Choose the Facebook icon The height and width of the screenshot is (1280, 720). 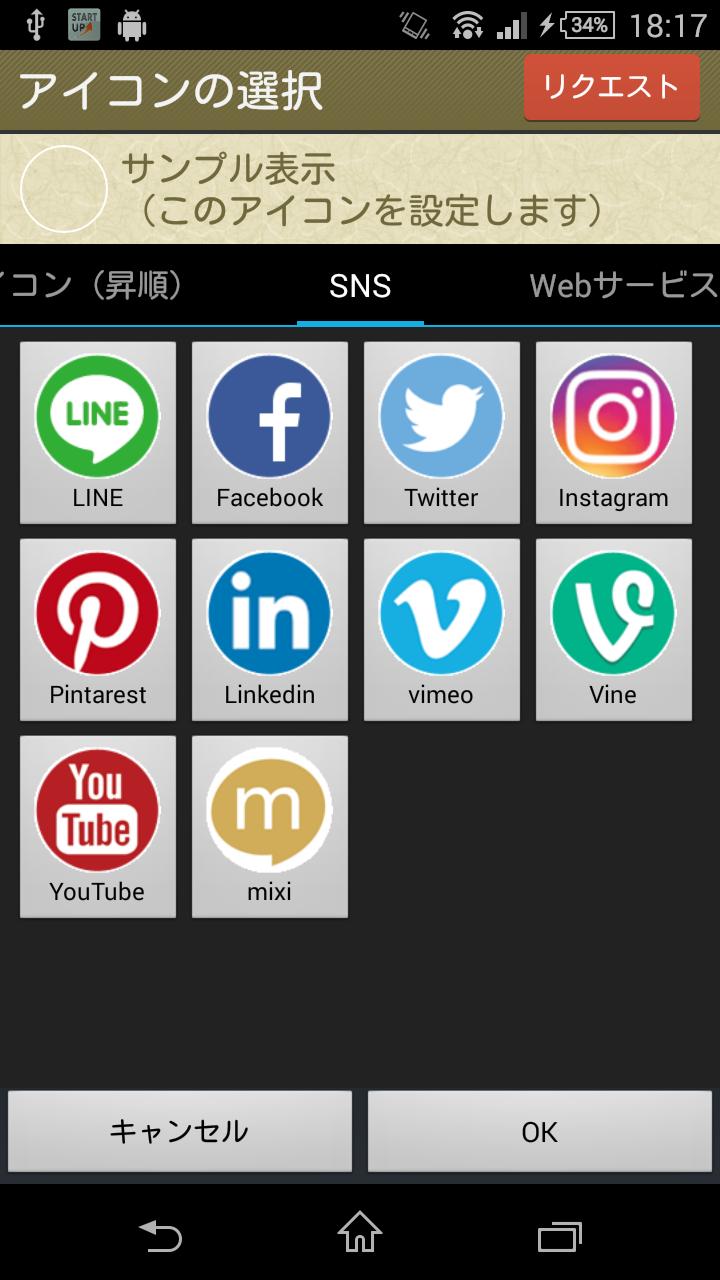[270, 432]
